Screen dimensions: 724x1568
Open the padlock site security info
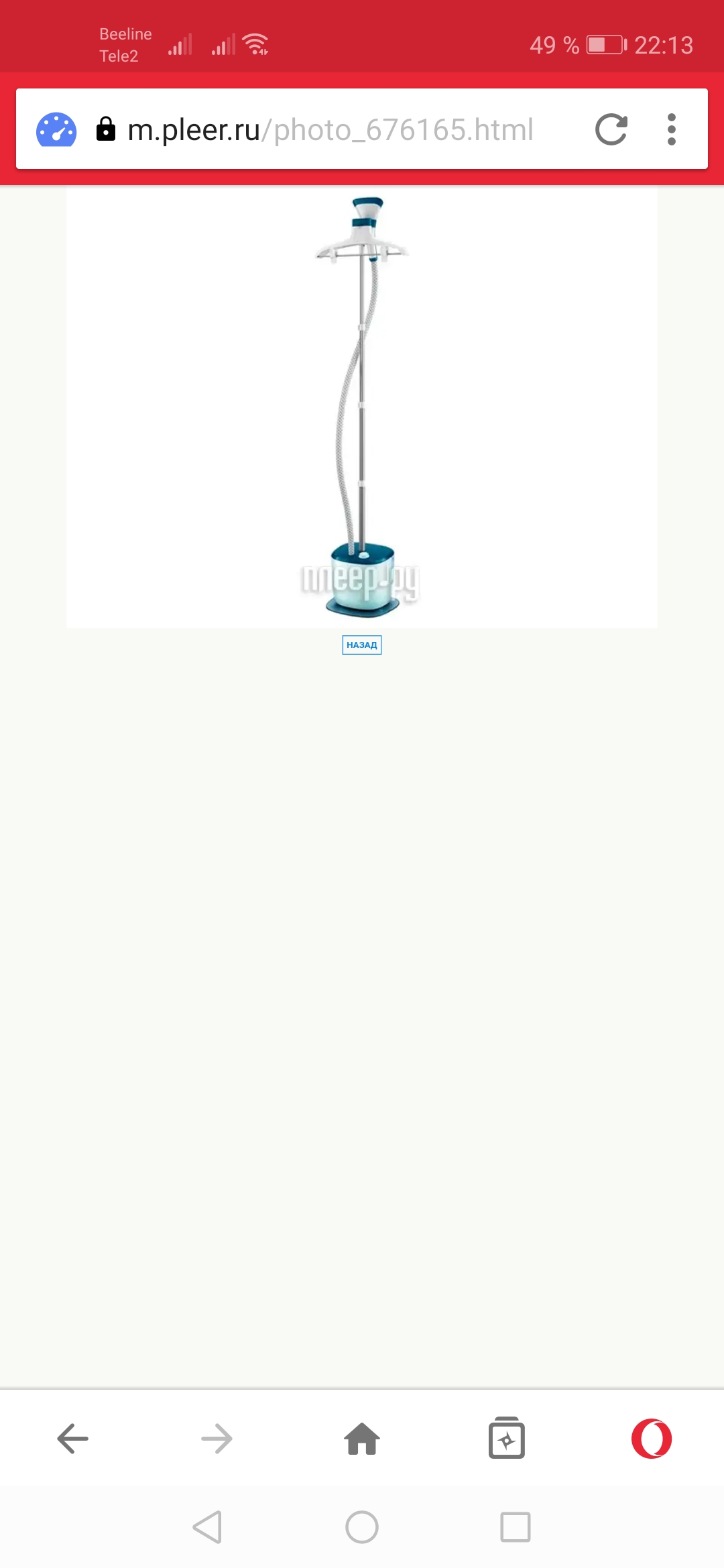tap(106, 129)
